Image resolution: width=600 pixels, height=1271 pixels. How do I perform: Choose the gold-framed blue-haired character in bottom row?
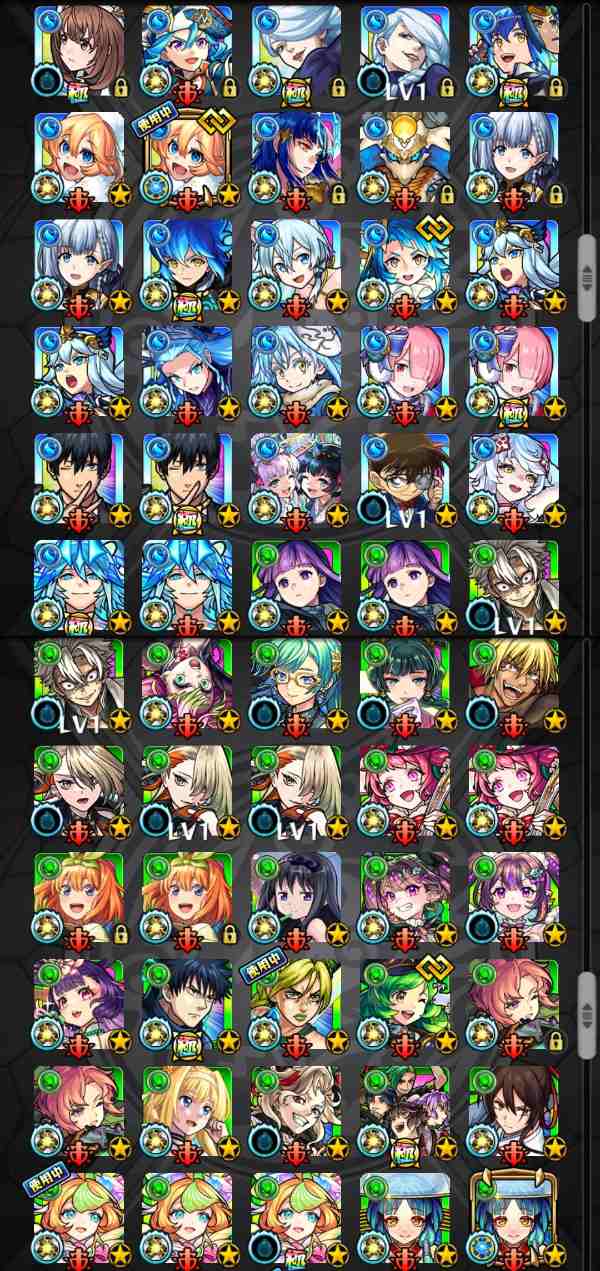(513, 1220)
